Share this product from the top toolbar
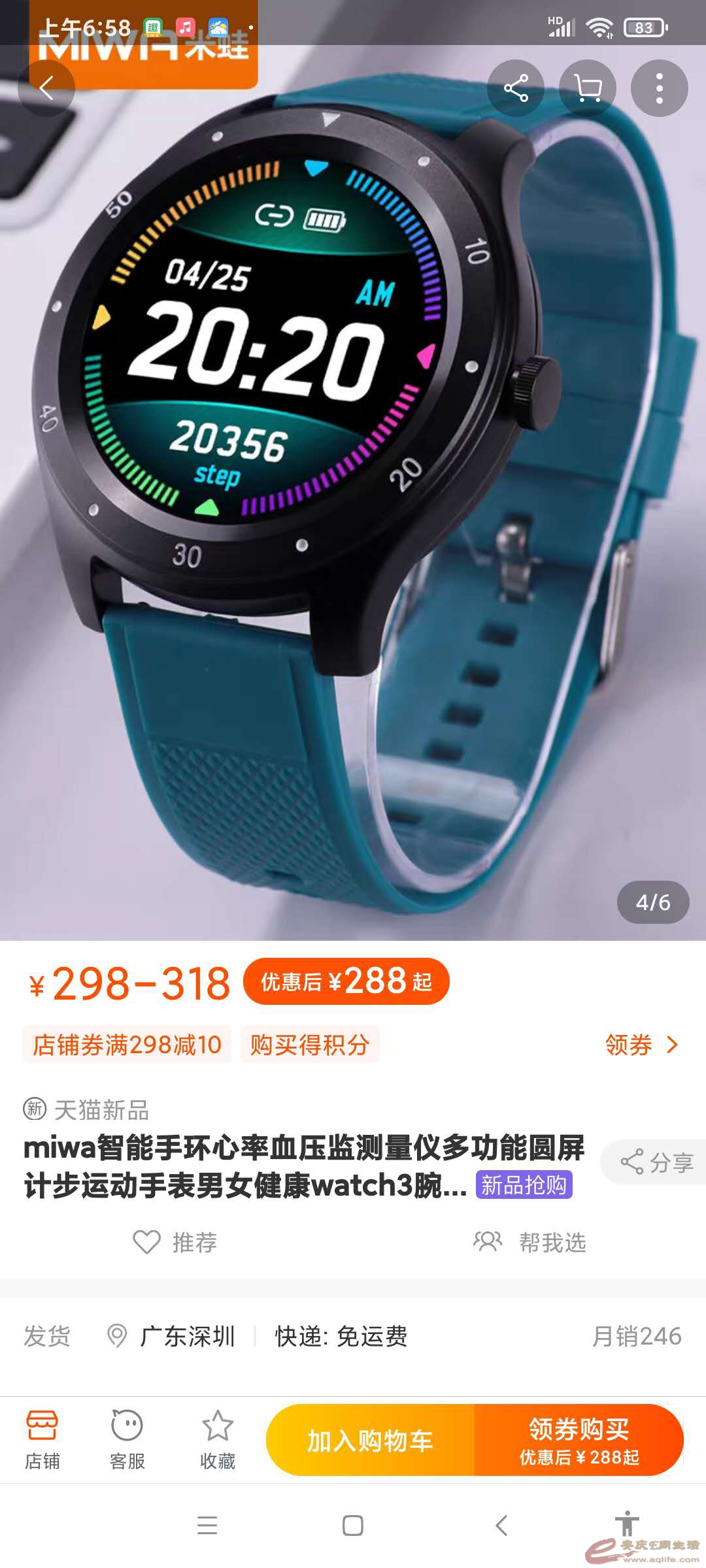 pos(516,88)
